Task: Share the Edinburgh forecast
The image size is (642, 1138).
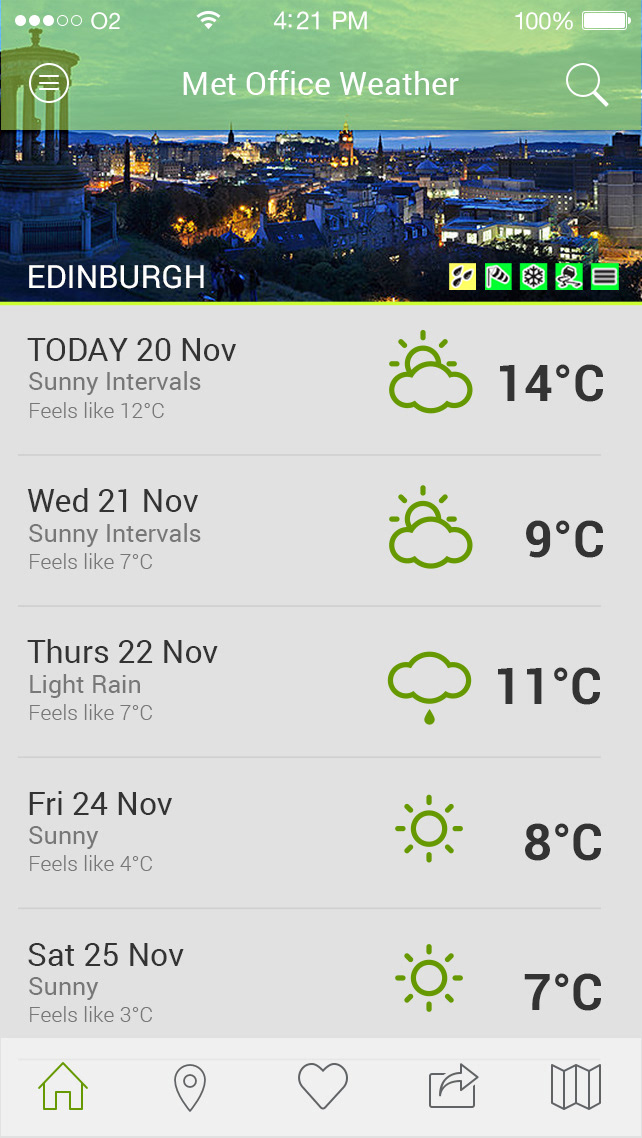Action: 453,1087
